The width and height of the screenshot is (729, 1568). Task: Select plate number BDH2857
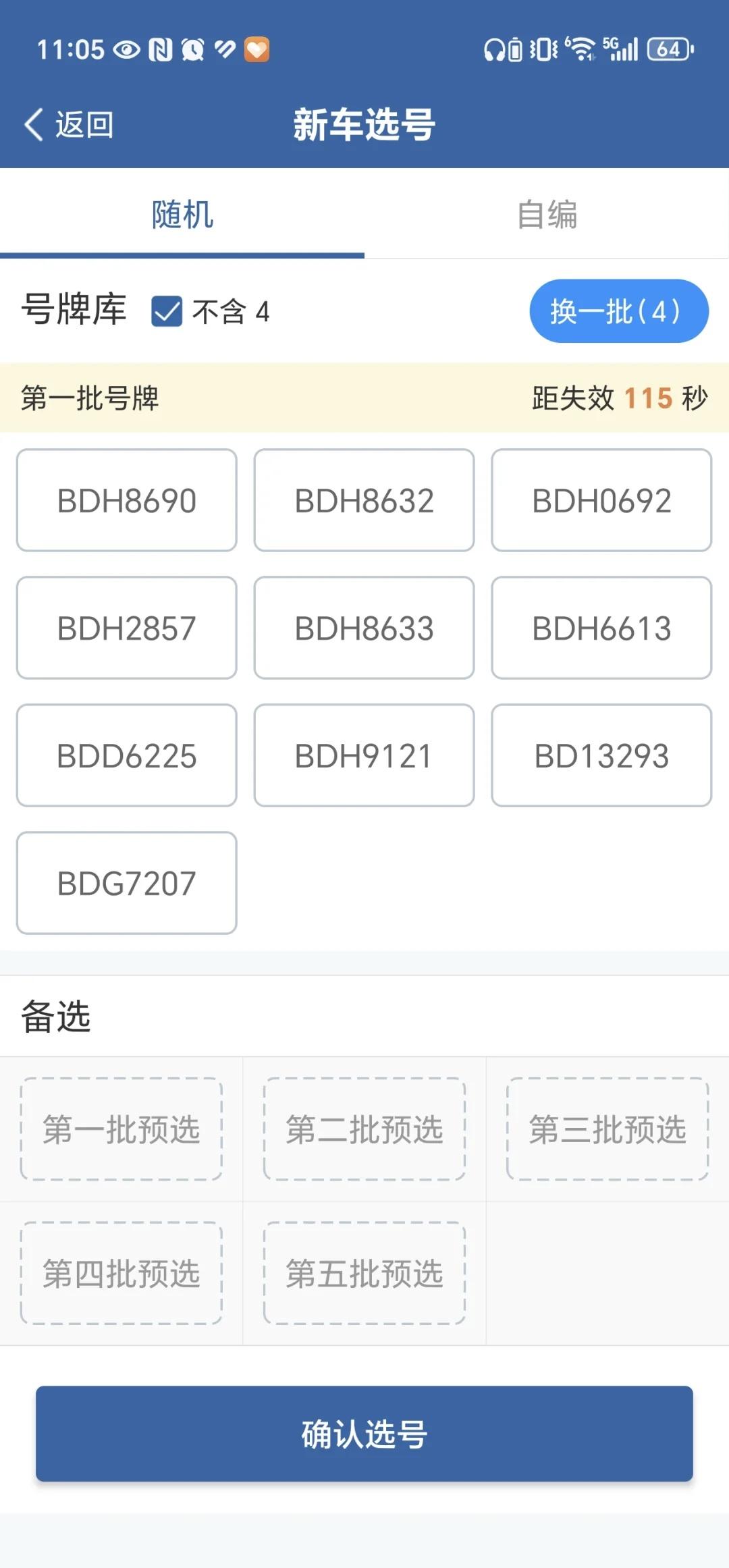coord(127,628)
